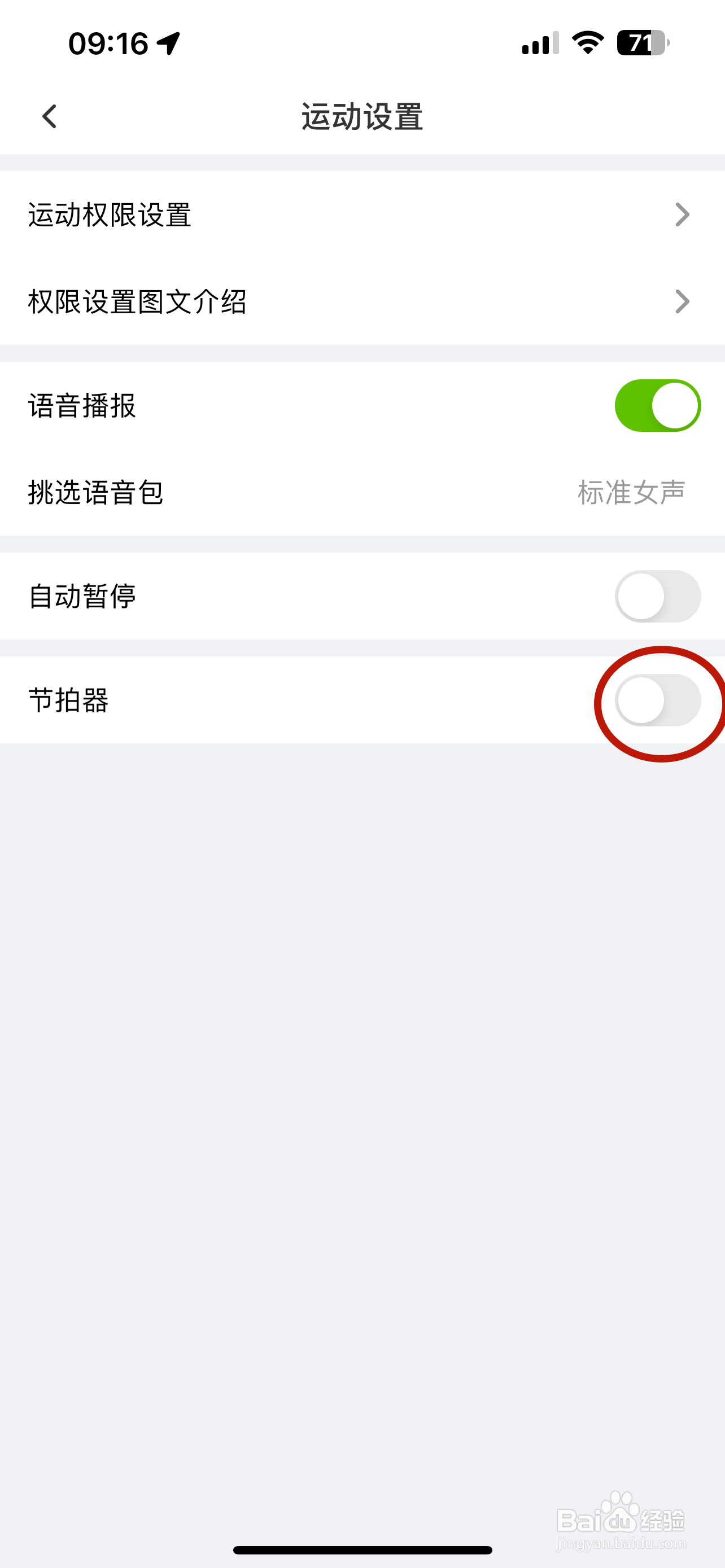This screenshot has height=1568, width=725.
Task: Click the circled 节拍器 switch area
Action: pos(658,700)
